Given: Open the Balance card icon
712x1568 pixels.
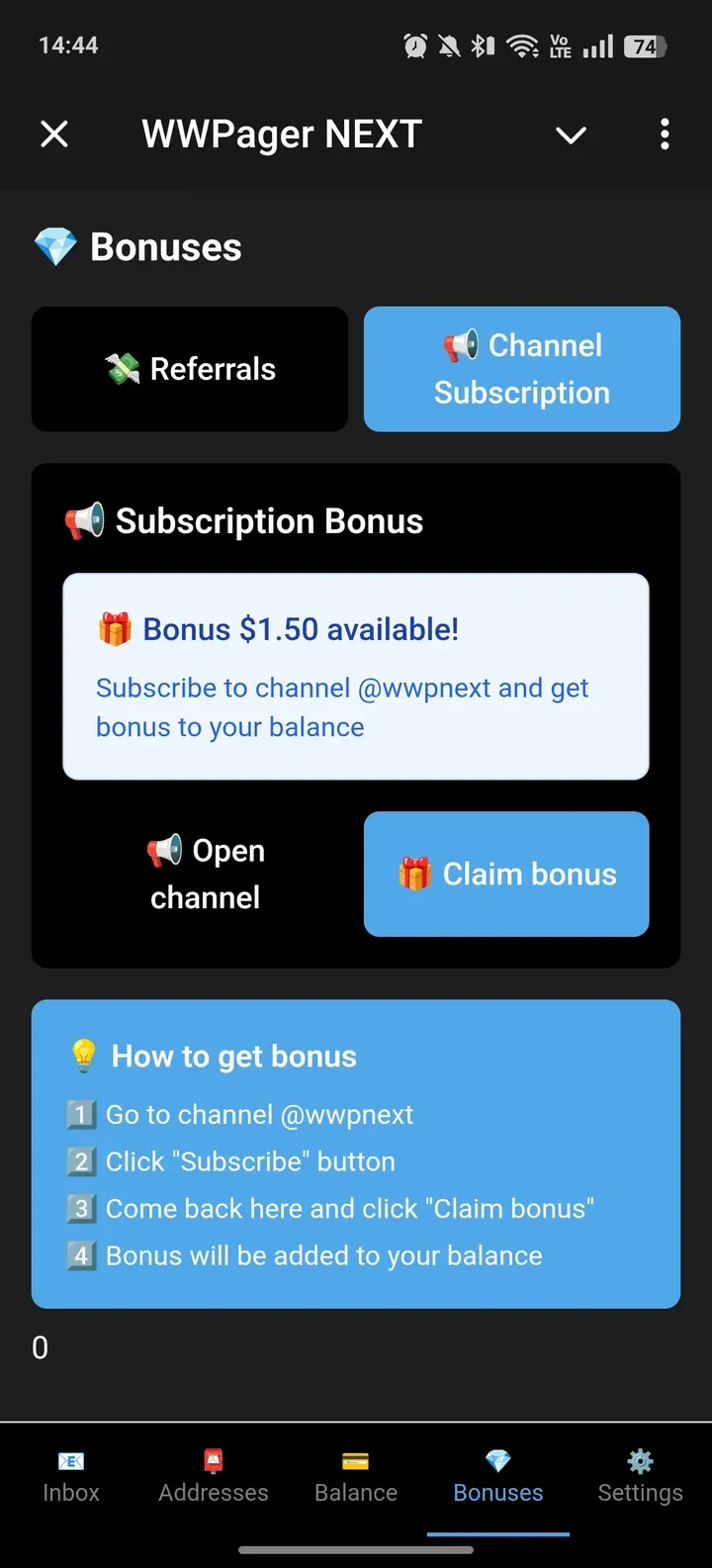Looking at the screenshot, I should [355, 1462].
